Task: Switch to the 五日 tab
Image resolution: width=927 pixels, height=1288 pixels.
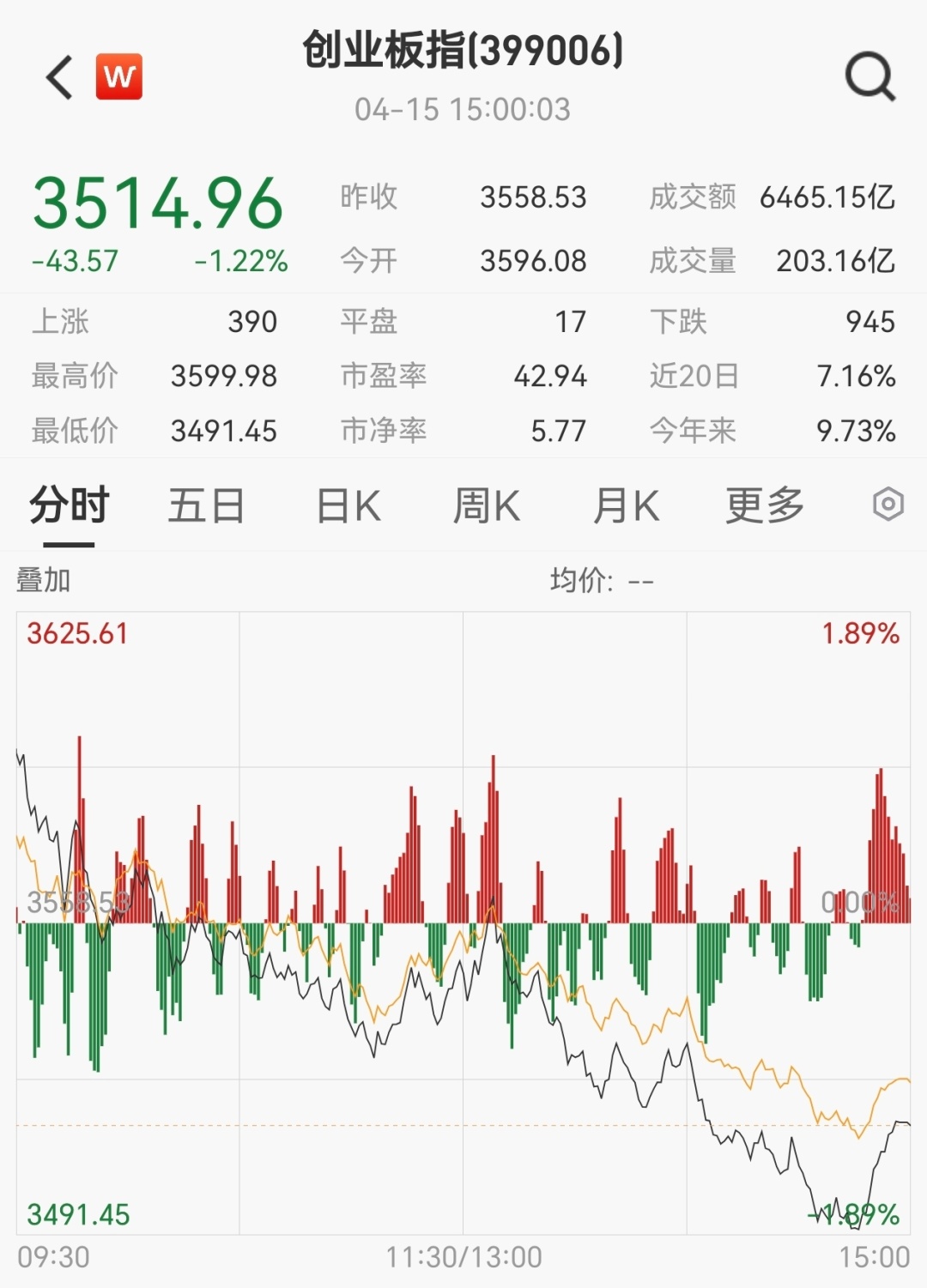Action: pos(206,505)
